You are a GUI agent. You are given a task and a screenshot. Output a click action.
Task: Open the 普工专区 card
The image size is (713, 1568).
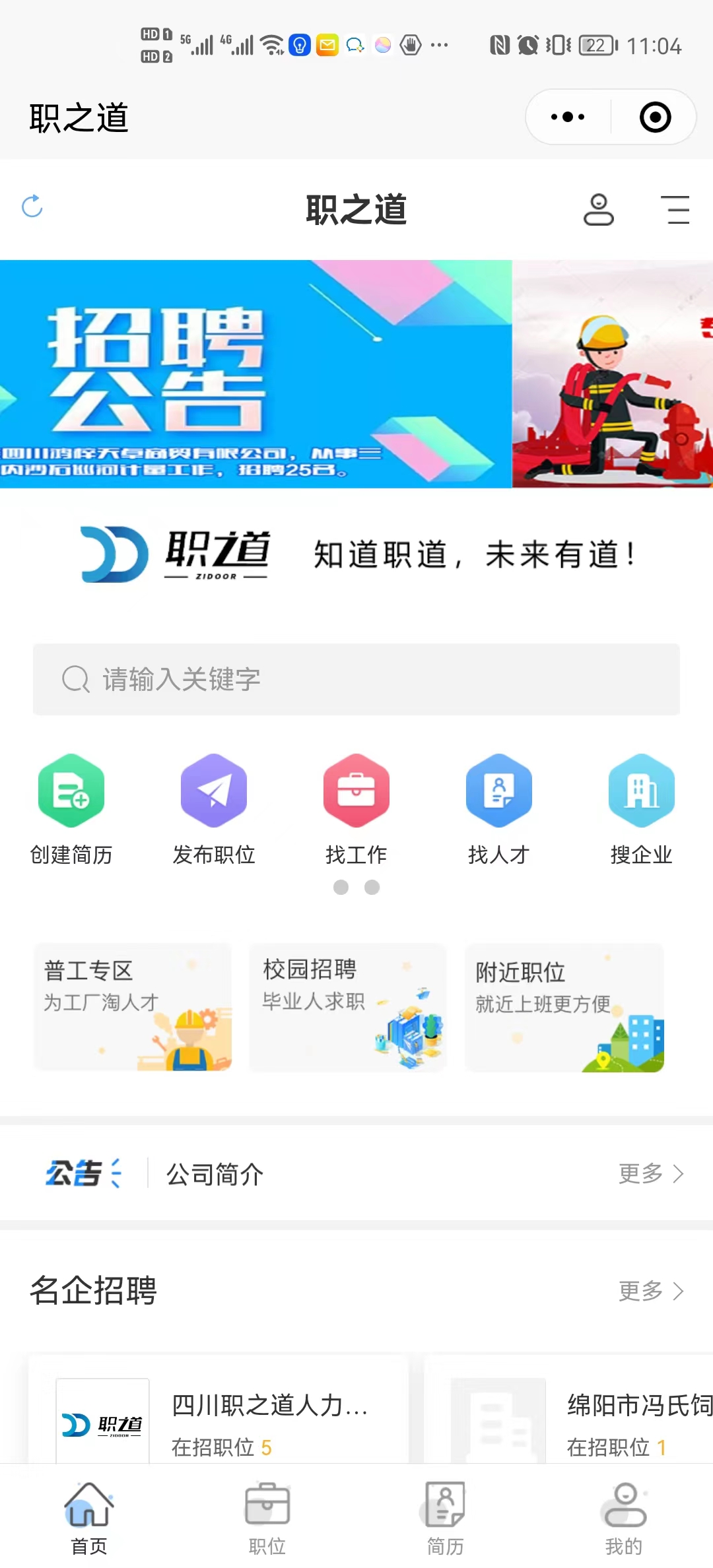click(x=133, y=1007)
